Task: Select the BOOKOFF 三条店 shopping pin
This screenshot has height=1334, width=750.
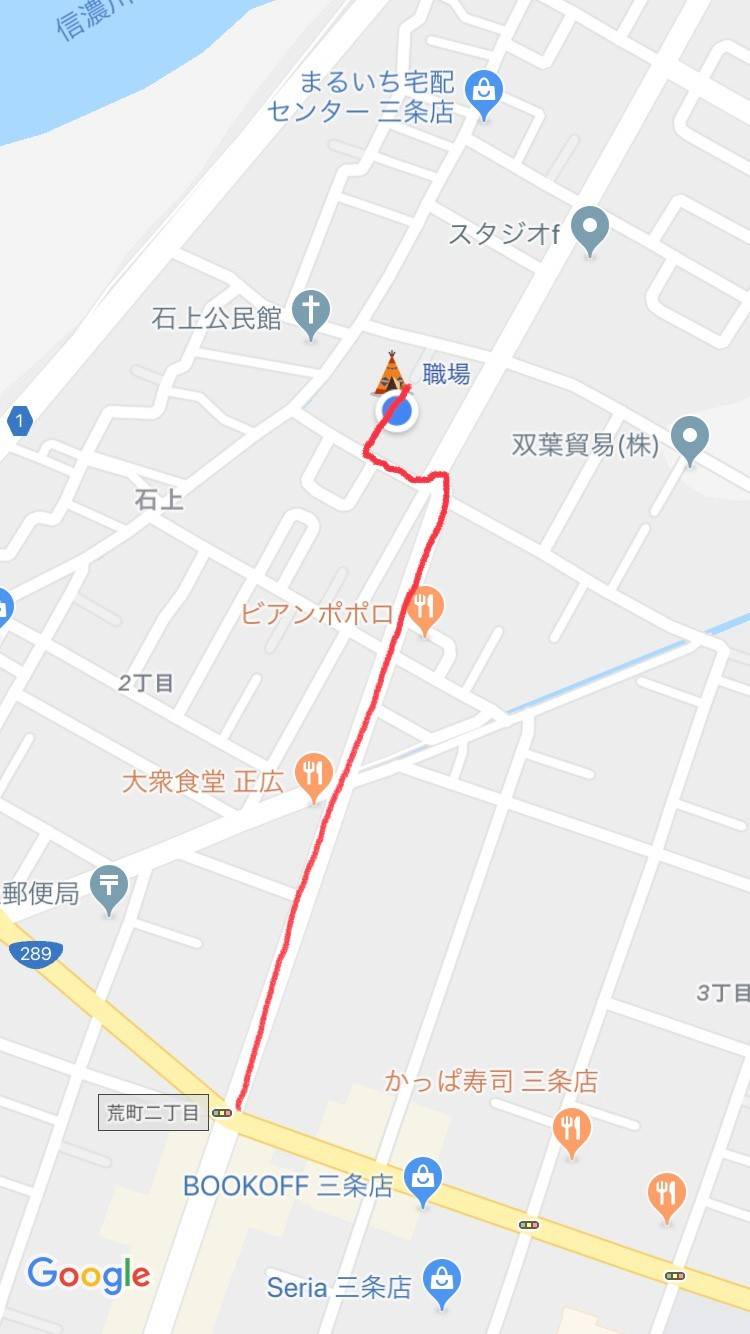Action: [424, 1183]
